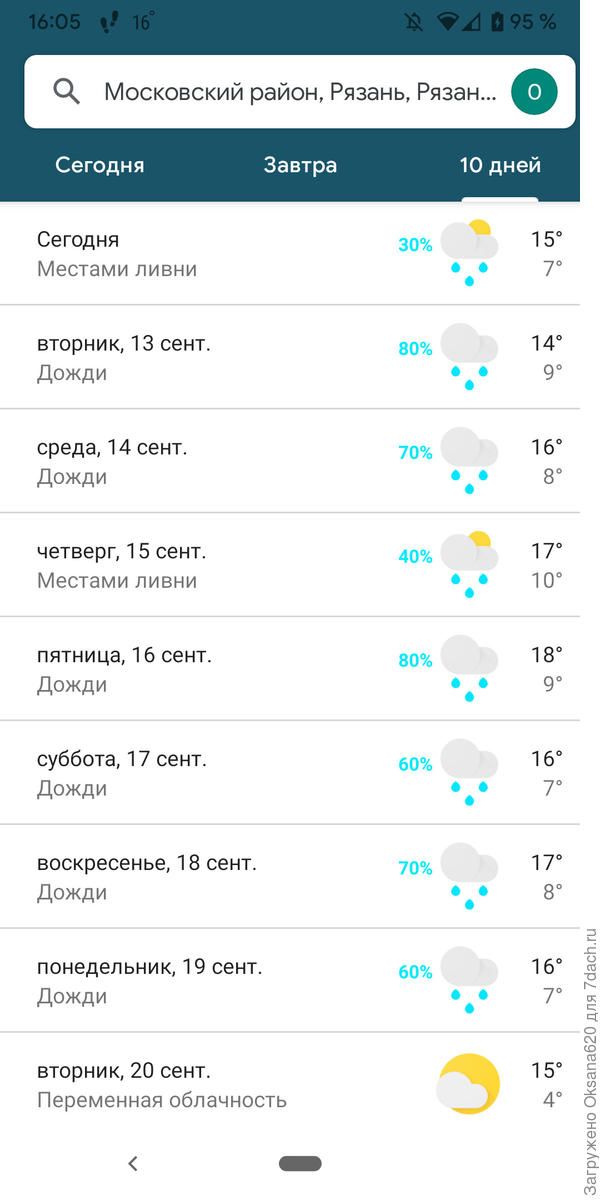
Task: View details for понедельник, 19 сент.
Action: [290, 982]
